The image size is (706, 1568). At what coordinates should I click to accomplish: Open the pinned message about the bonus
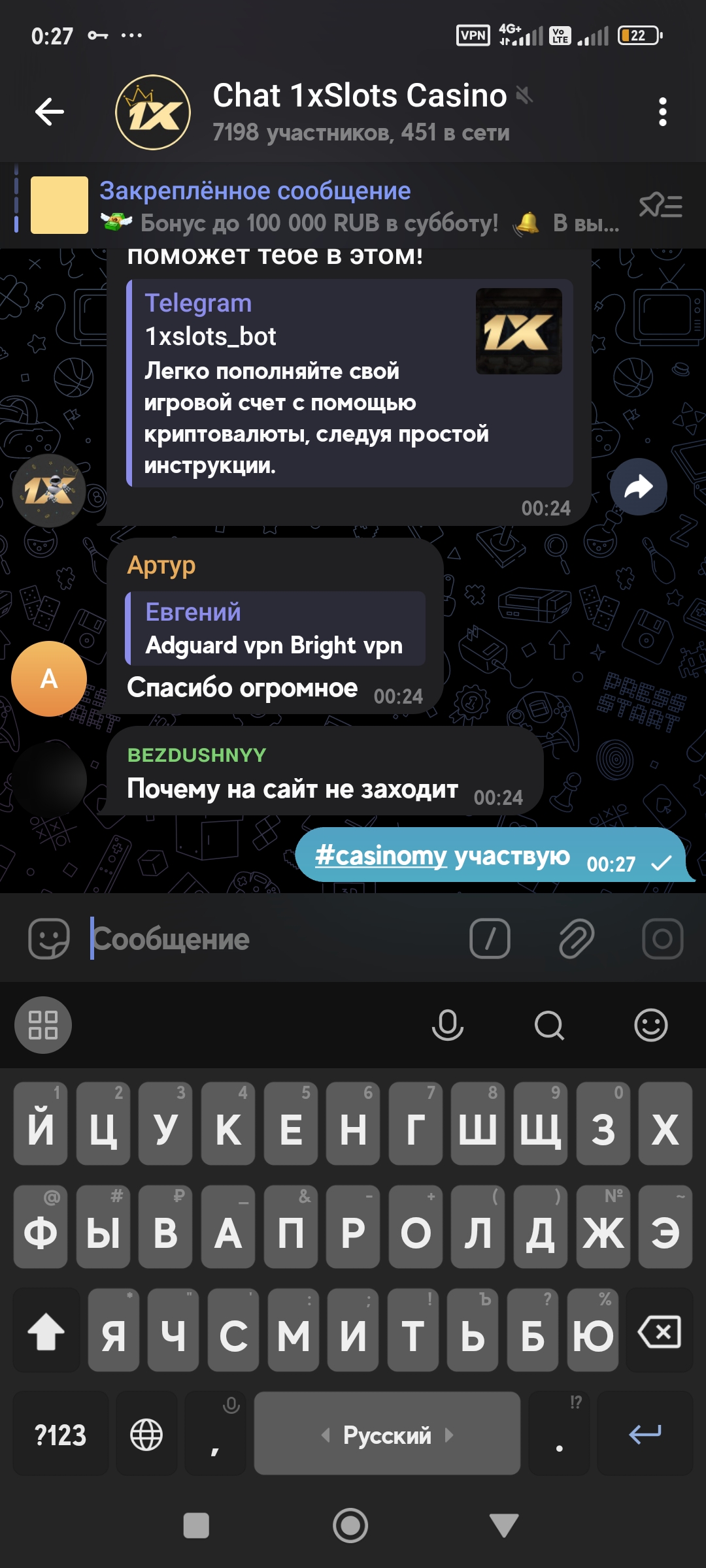pyautogui.click(x=327, y=206)
